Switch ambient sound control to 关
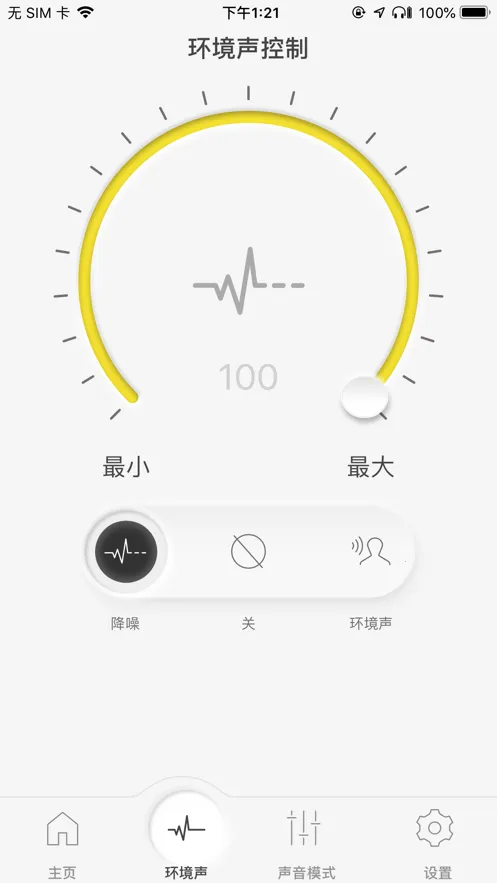 coord(248,551)
